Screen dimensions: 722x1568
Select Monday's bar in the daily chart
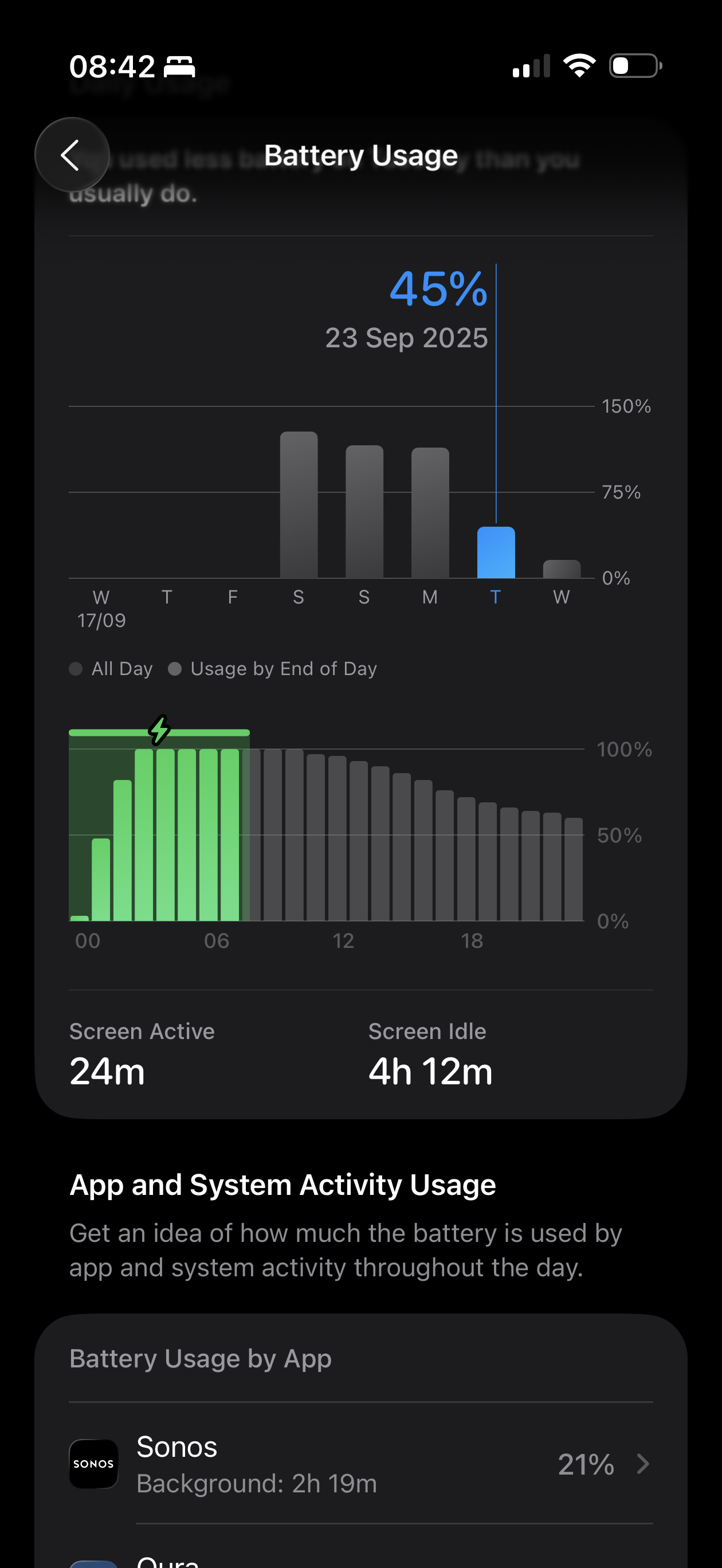tap(430, 512)
